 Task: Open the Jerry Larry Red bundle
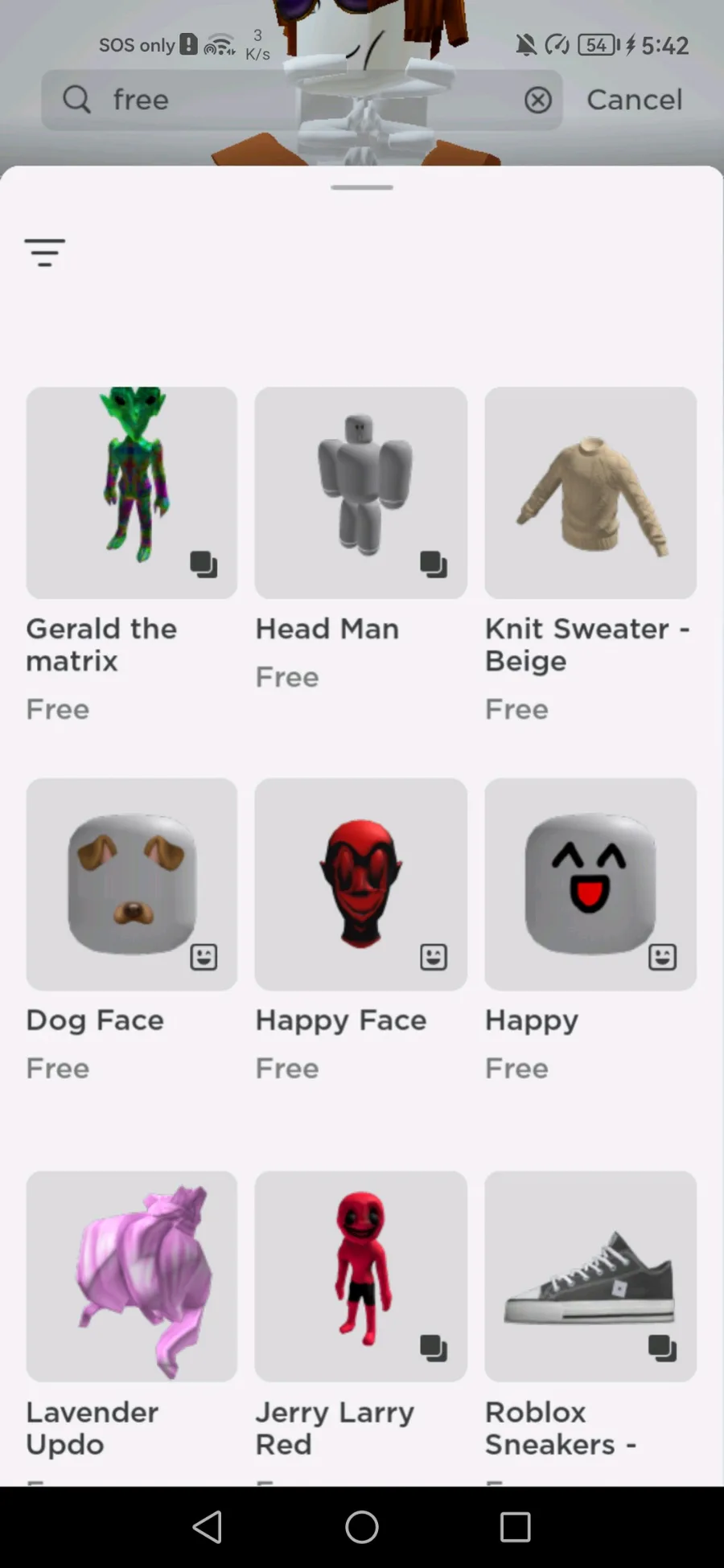point(361,1276)
